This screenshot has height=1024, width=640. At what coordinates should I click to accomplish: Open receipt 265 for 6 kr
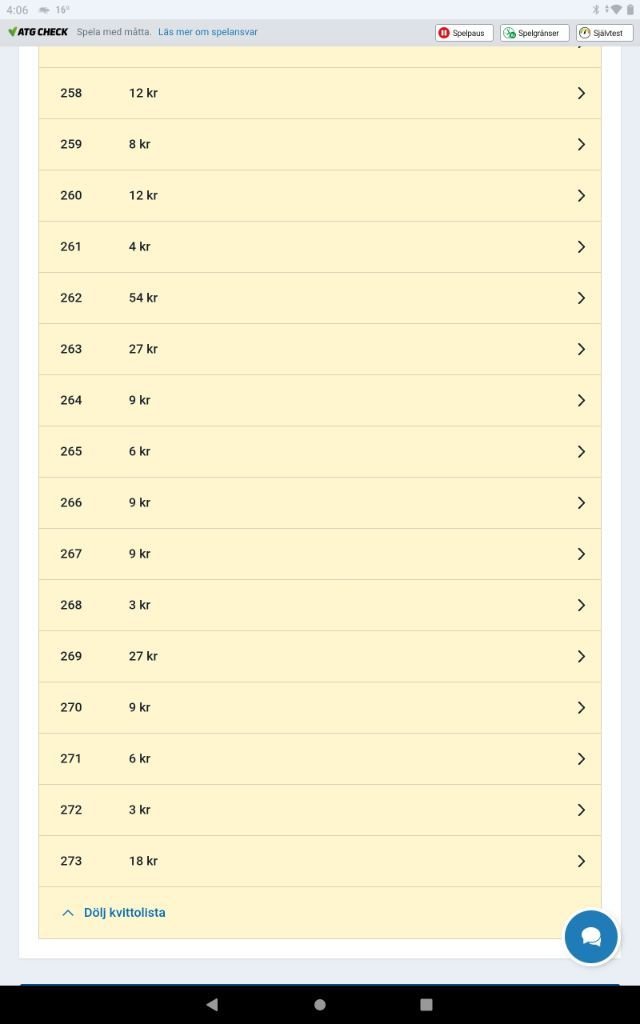[320, 451]
